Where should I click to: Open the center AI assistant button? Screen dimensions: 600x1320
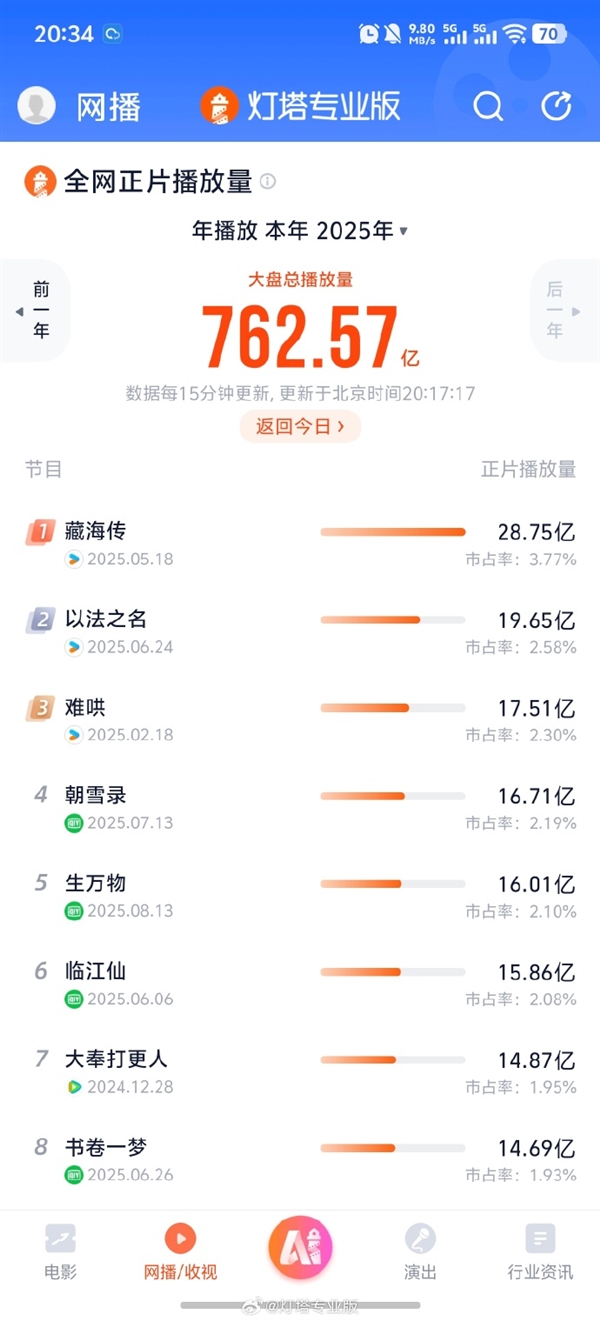(300, 1246)
